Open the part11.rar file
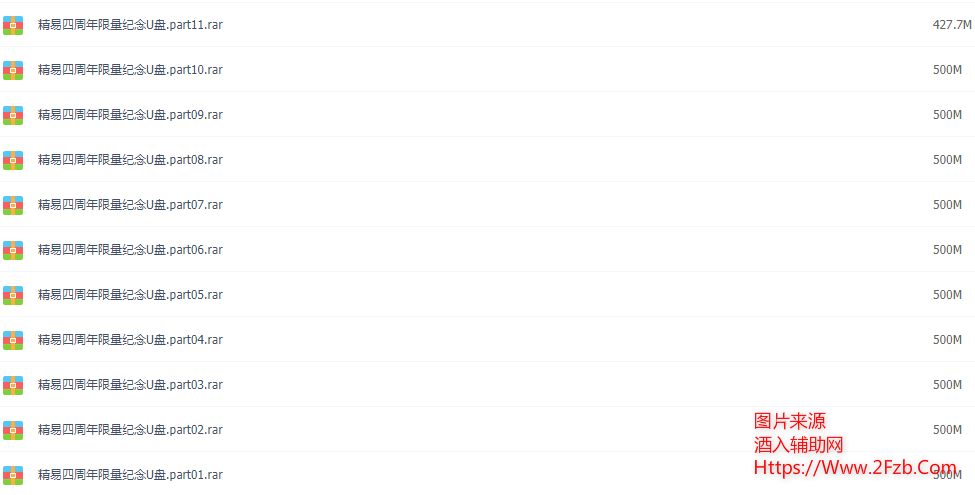The width and height of the screenshot is (975, 495). coord(130,25)
